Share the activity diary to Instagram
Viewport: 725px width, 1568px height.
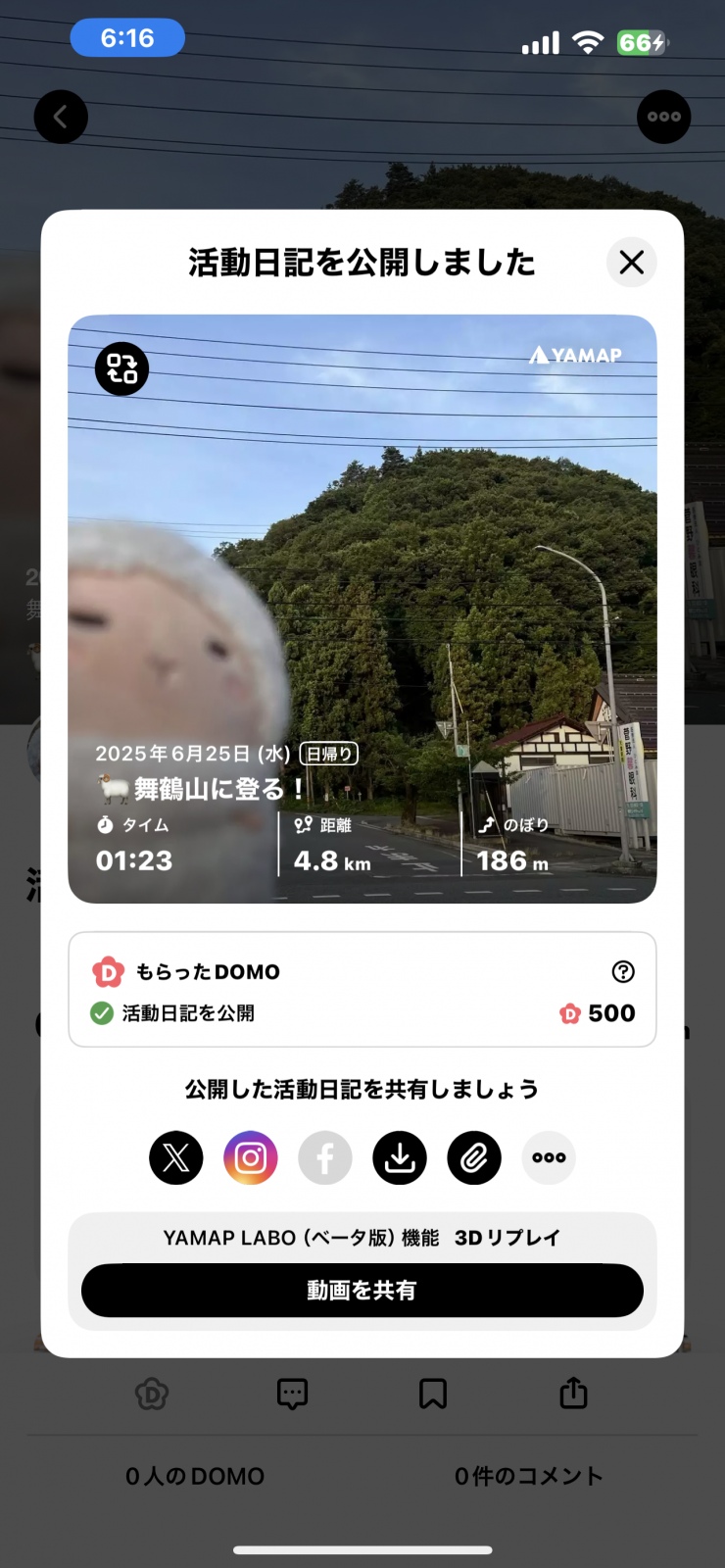click(x=251, y=1157)
